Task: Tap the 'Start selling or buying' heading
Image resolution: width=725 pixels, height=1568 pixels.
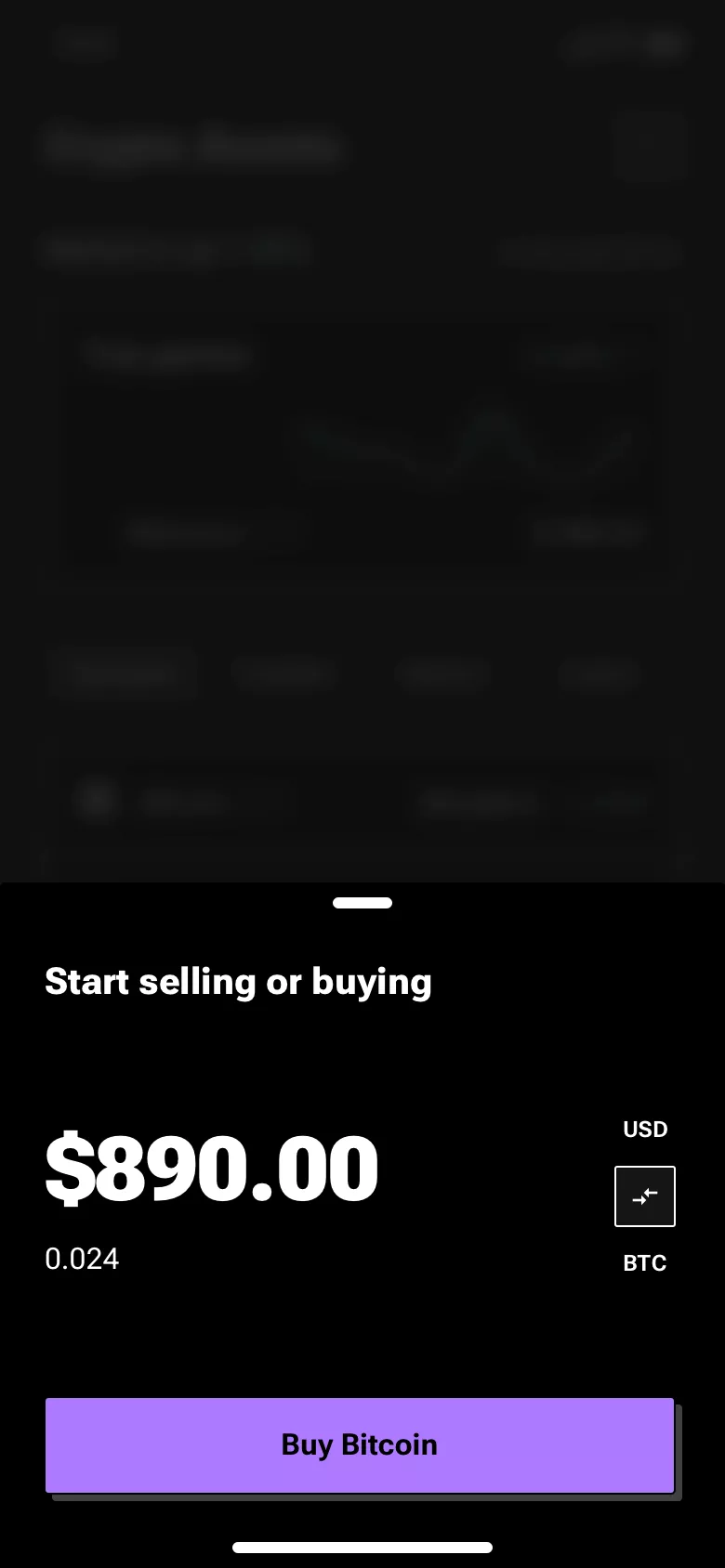Action: click(x=238, y=982)
